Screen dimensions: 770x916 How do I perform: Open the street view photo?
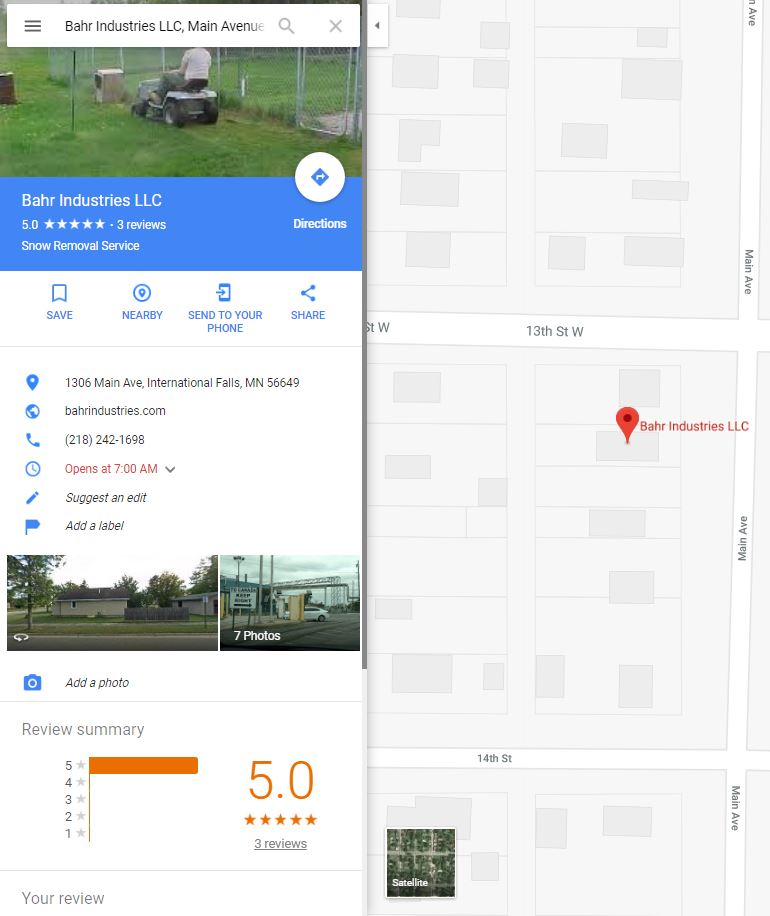[x=112, y=603]
